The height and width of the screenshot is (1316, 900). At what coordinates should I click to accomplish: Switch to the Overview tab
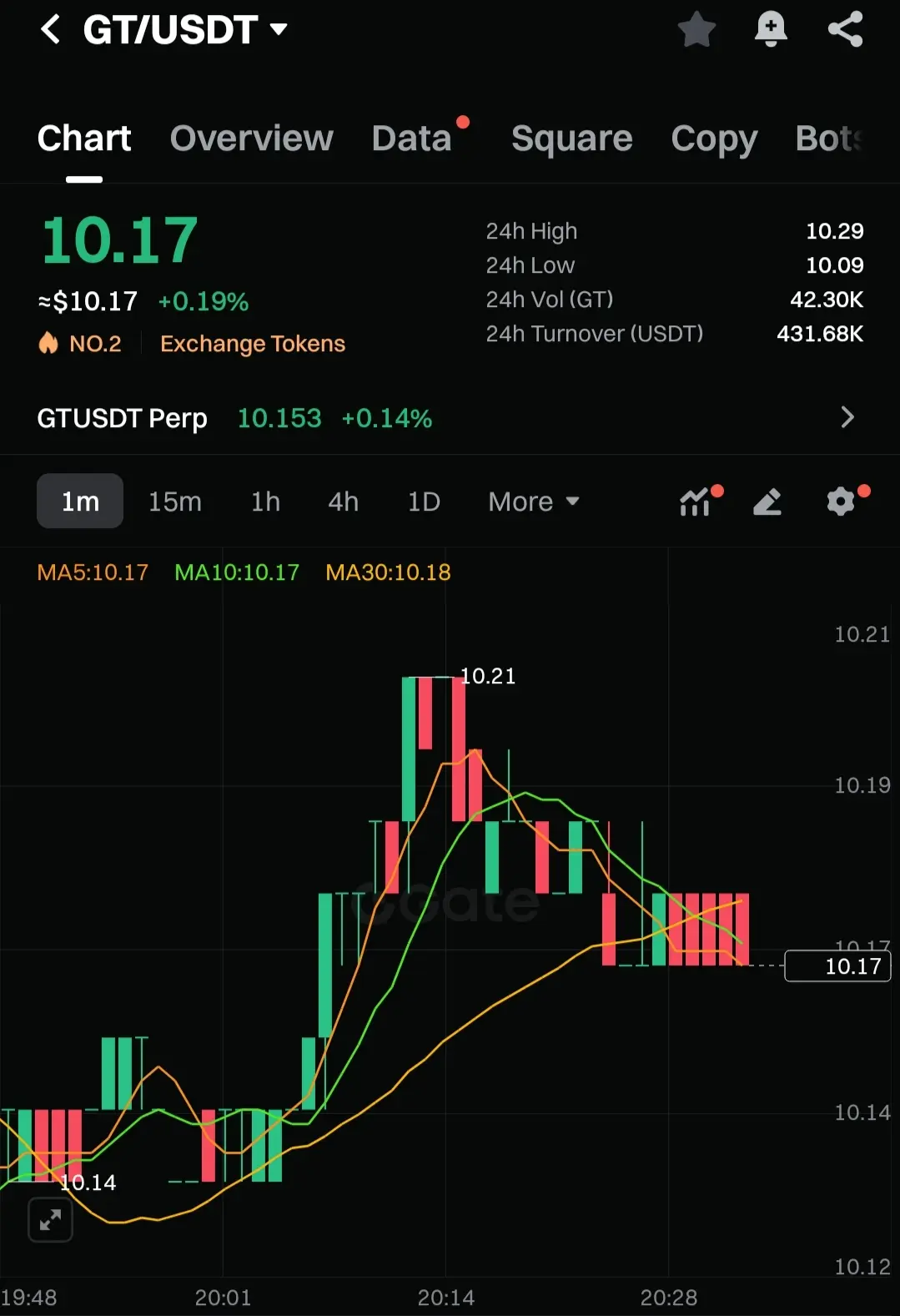tap(251, 139)
